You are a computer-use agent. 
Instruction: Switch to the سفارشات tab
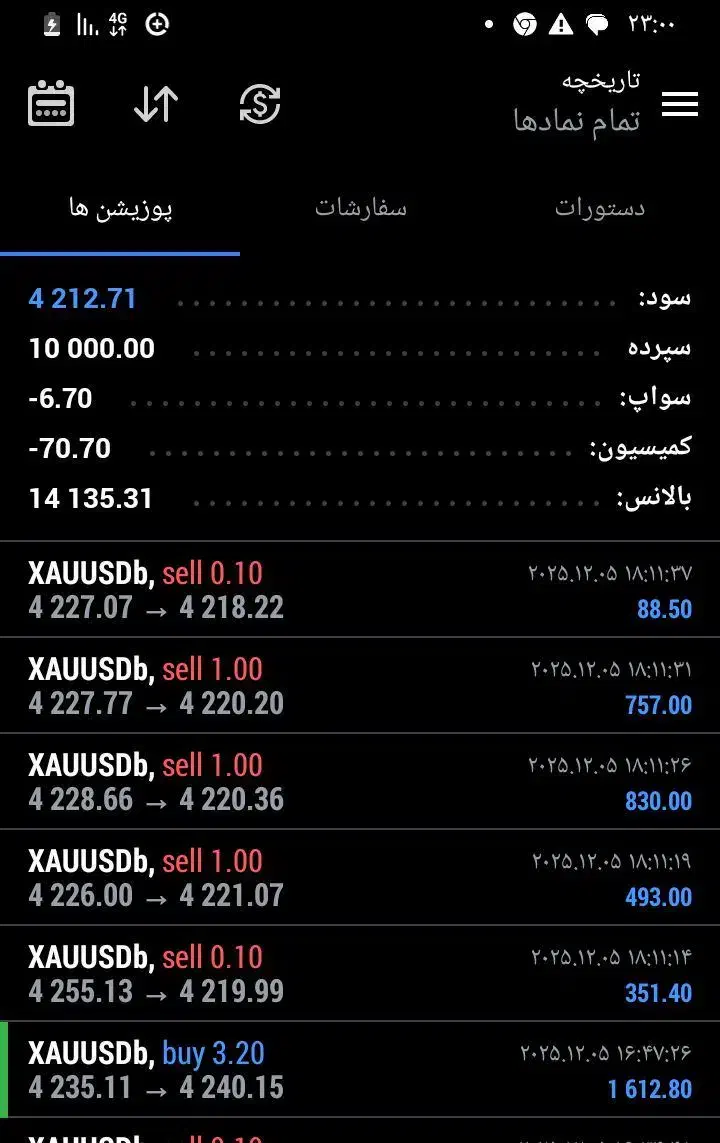(x=360, y=209)
